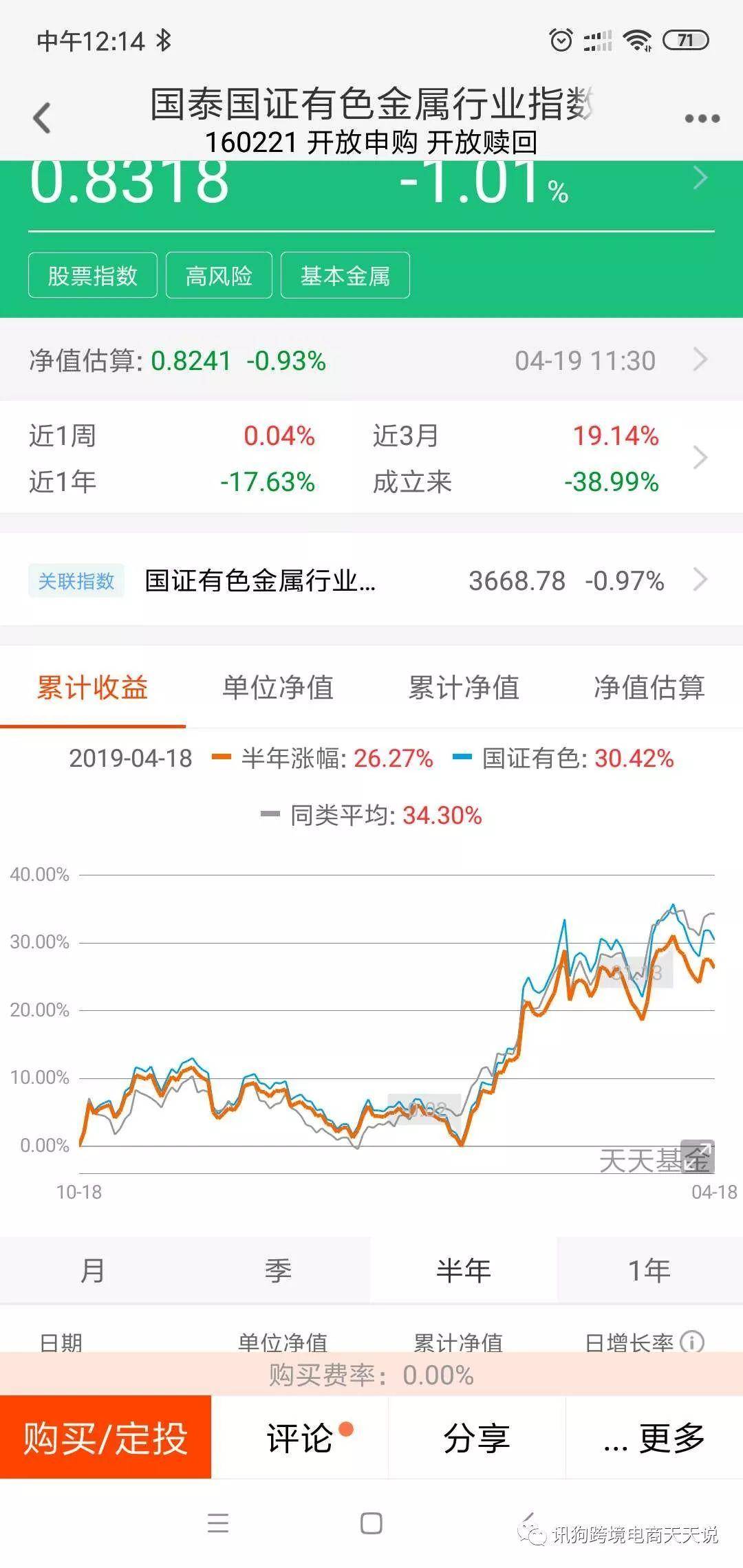Expand the chart to full screen
This screenshot has height=1568, width=743.
pyautogui.click(x=698, y=1156)
